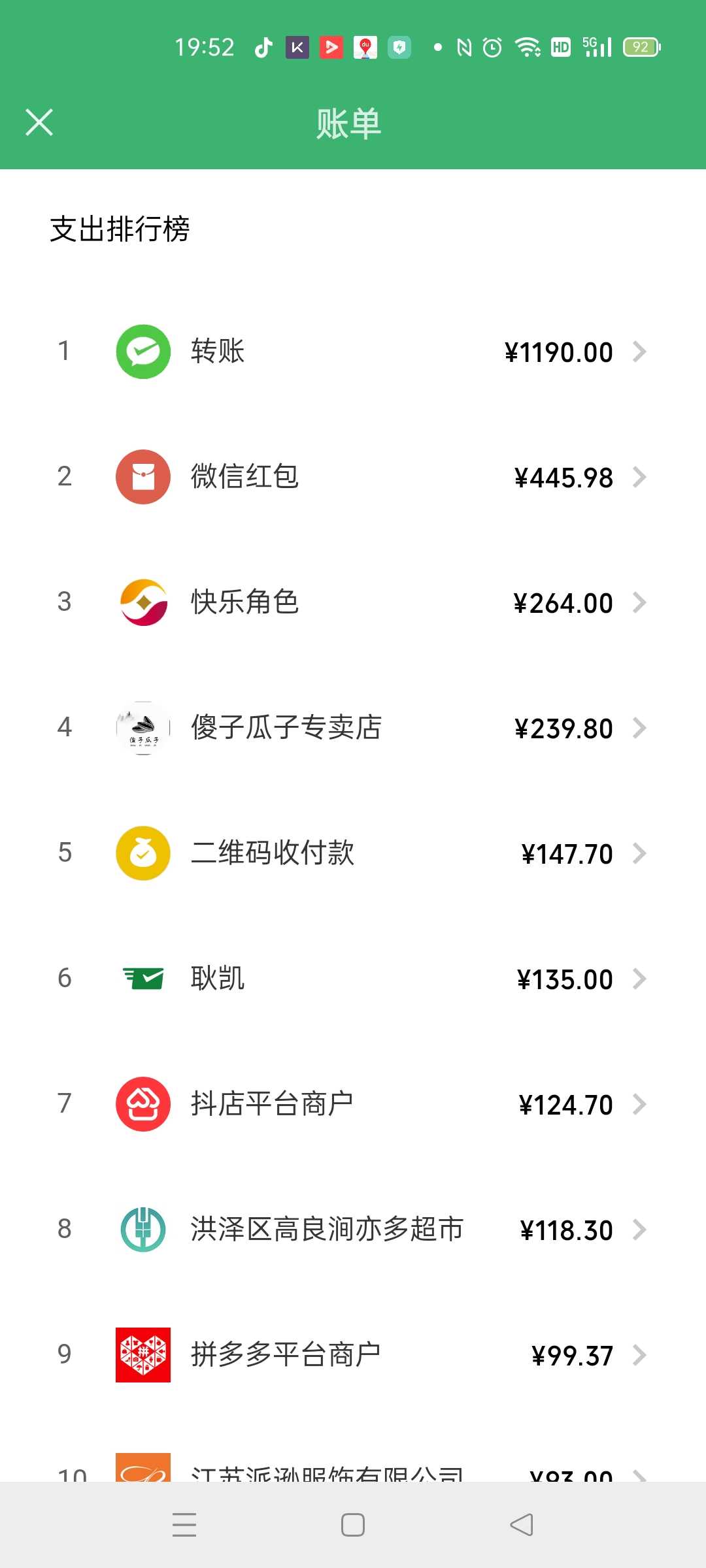Close the 账单 page
706x1568 pixels.
point(39,122)
